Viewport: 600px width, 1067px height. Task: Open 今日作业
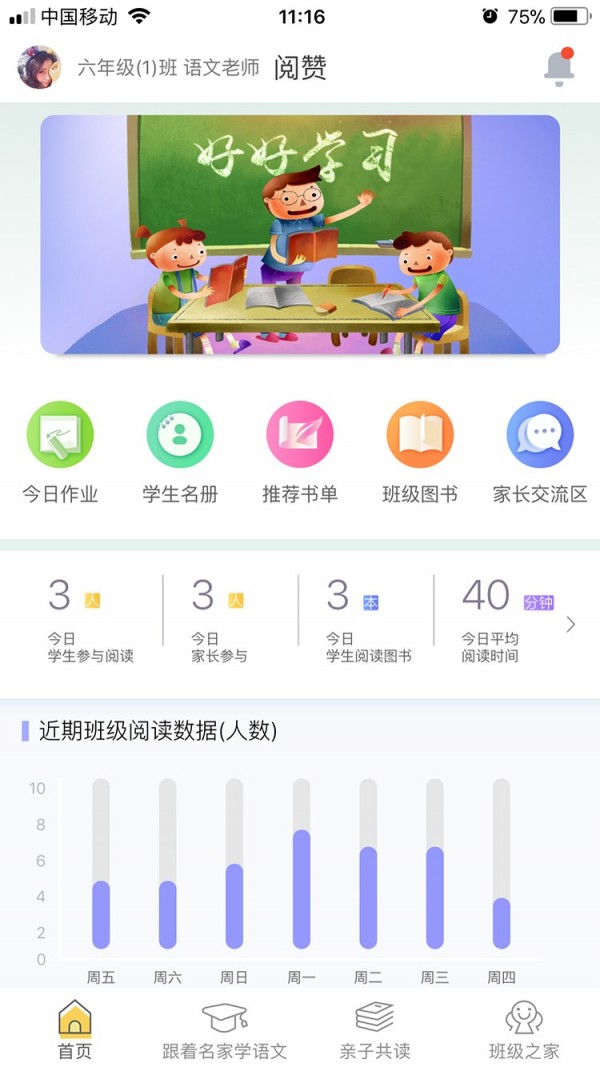coord(60,450)
